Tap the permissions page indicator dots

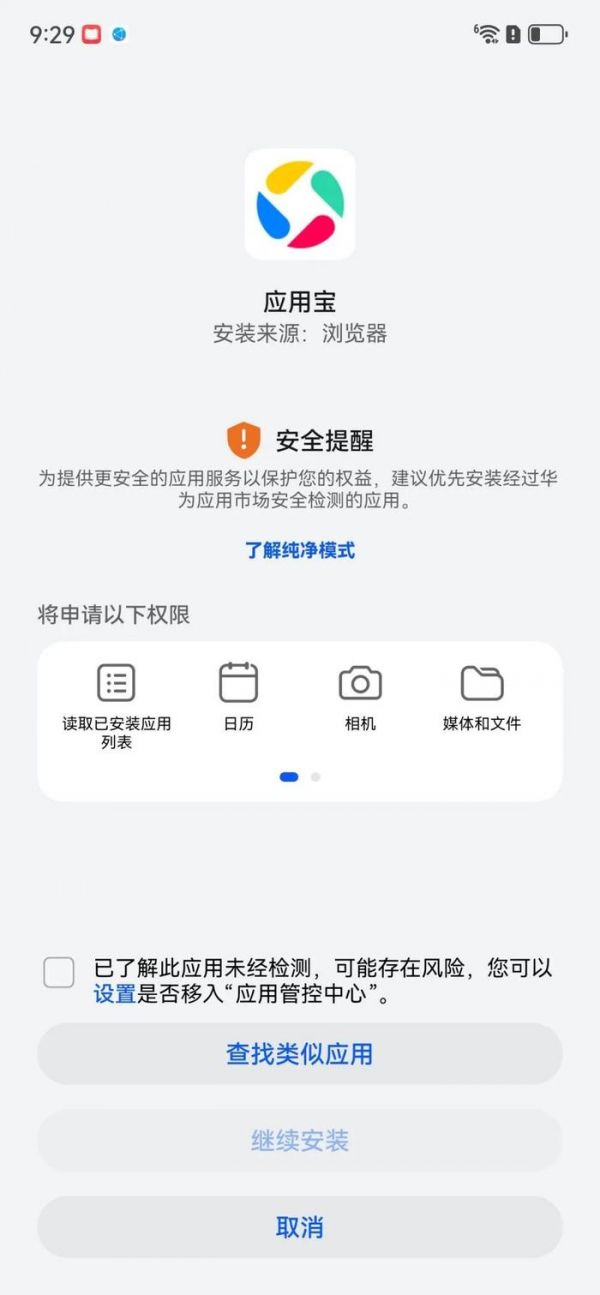pyautogui.click(x=300, y=776)
